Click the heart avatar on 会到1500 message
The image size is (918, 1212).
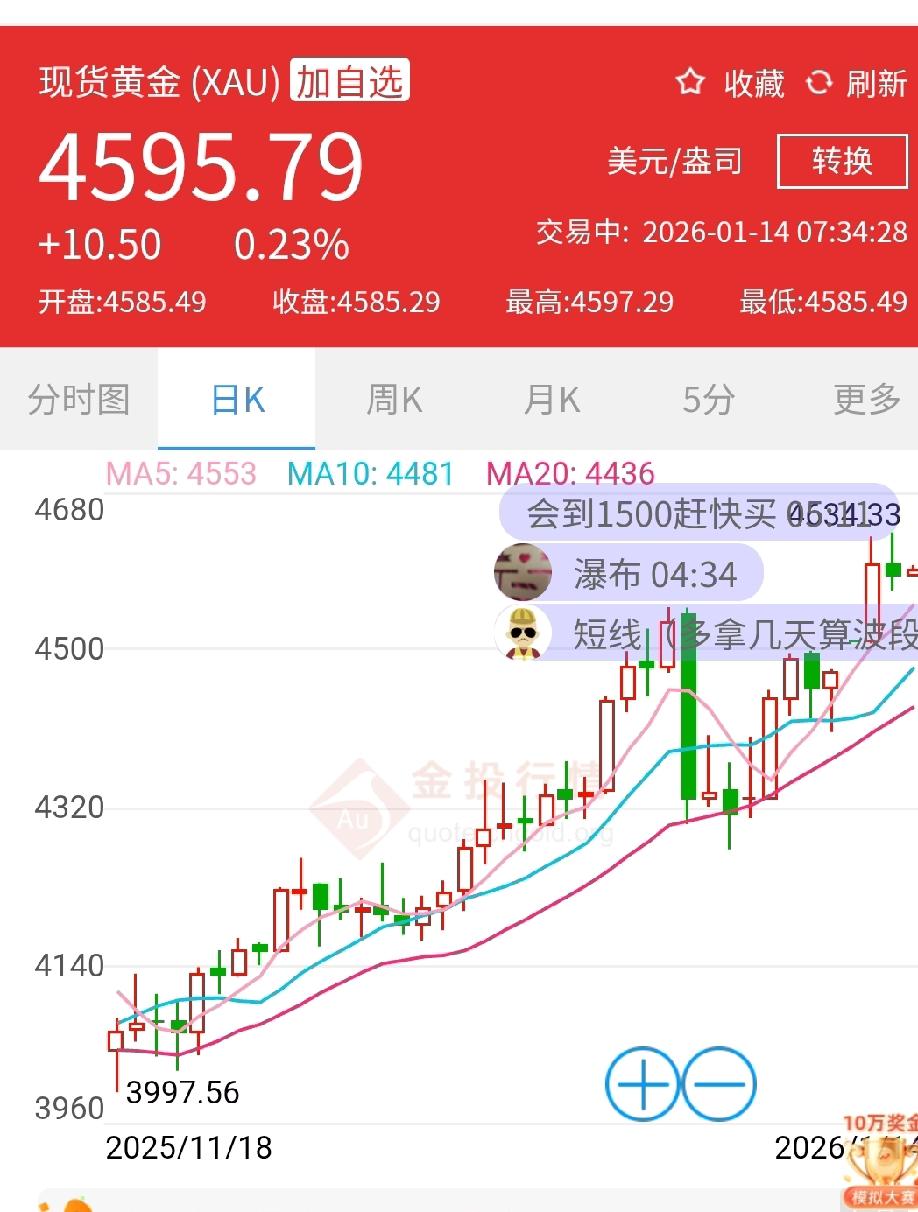tap(524, 572)
